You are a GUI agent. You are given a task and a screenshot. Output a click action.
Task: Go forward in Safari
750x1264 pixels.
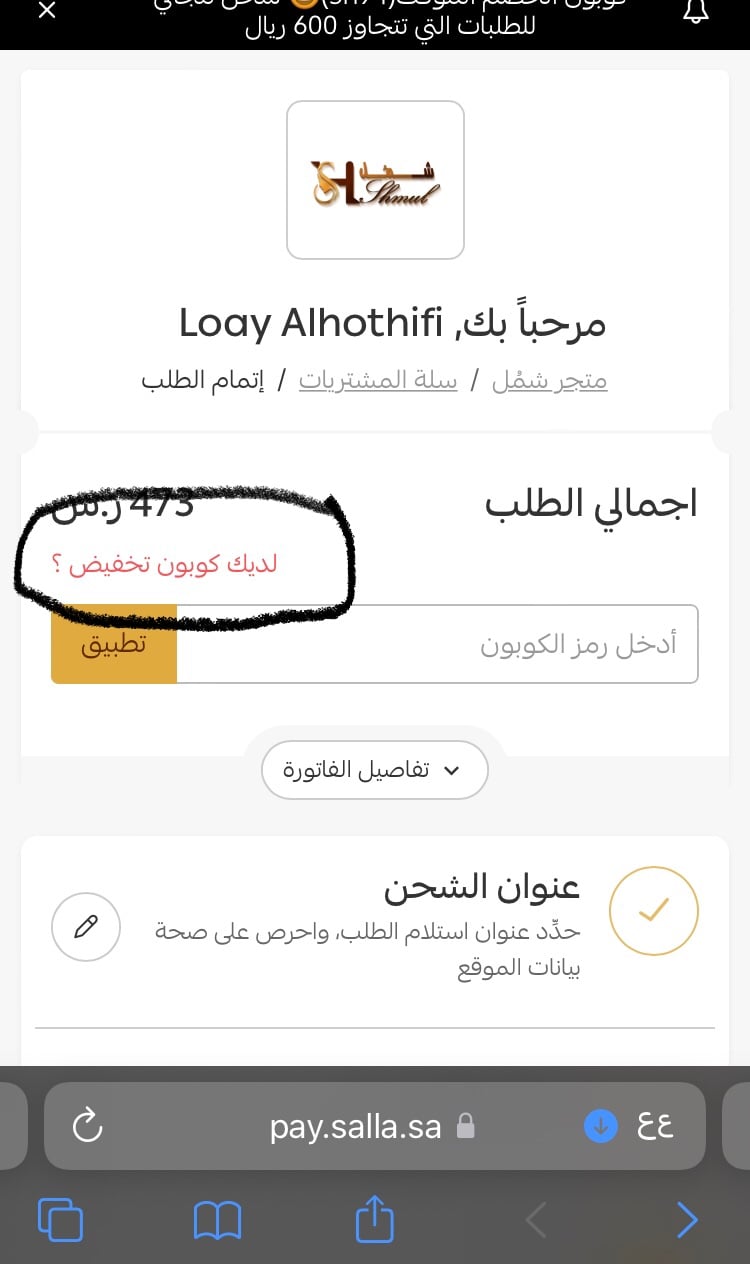coord(687,1220)
